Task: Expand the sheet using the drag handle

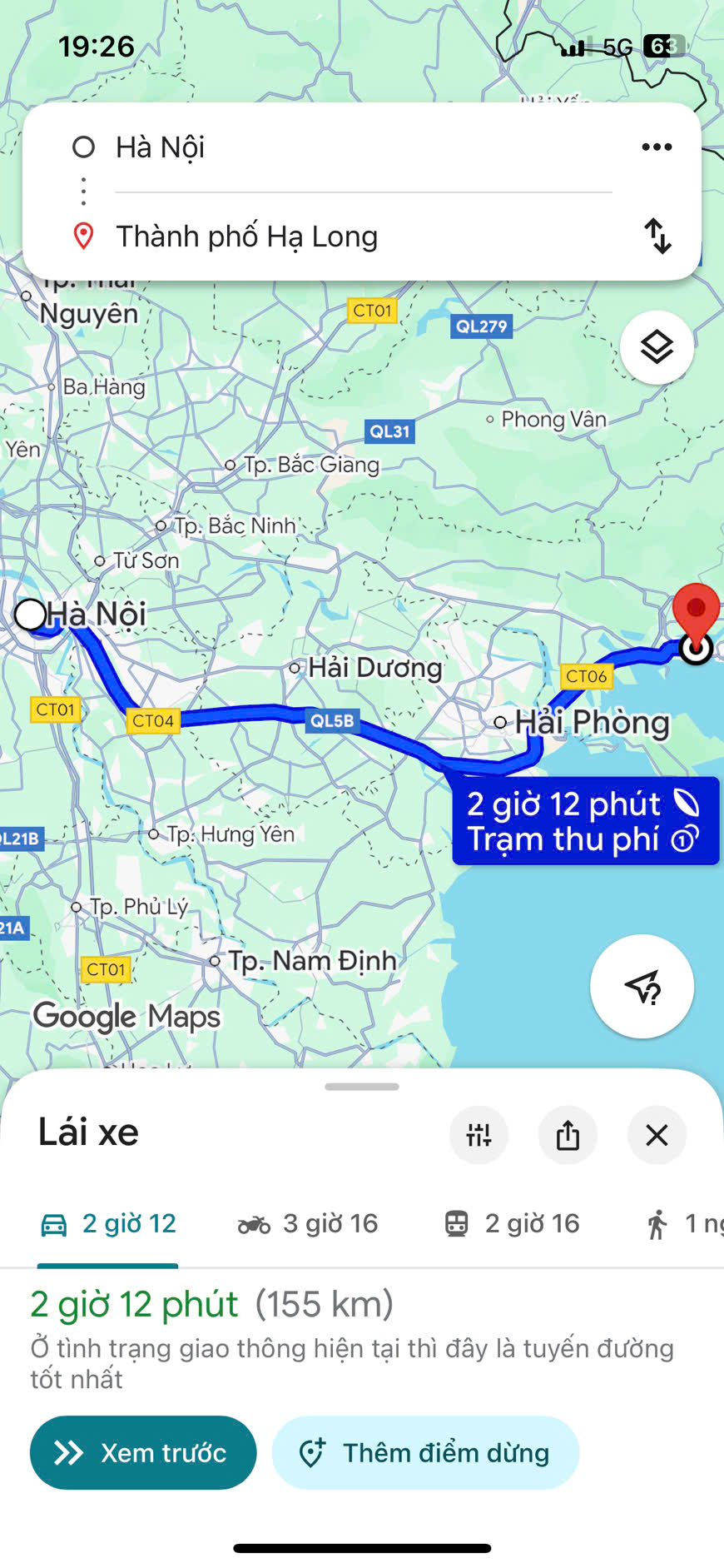Action: tap(362, 1087)
